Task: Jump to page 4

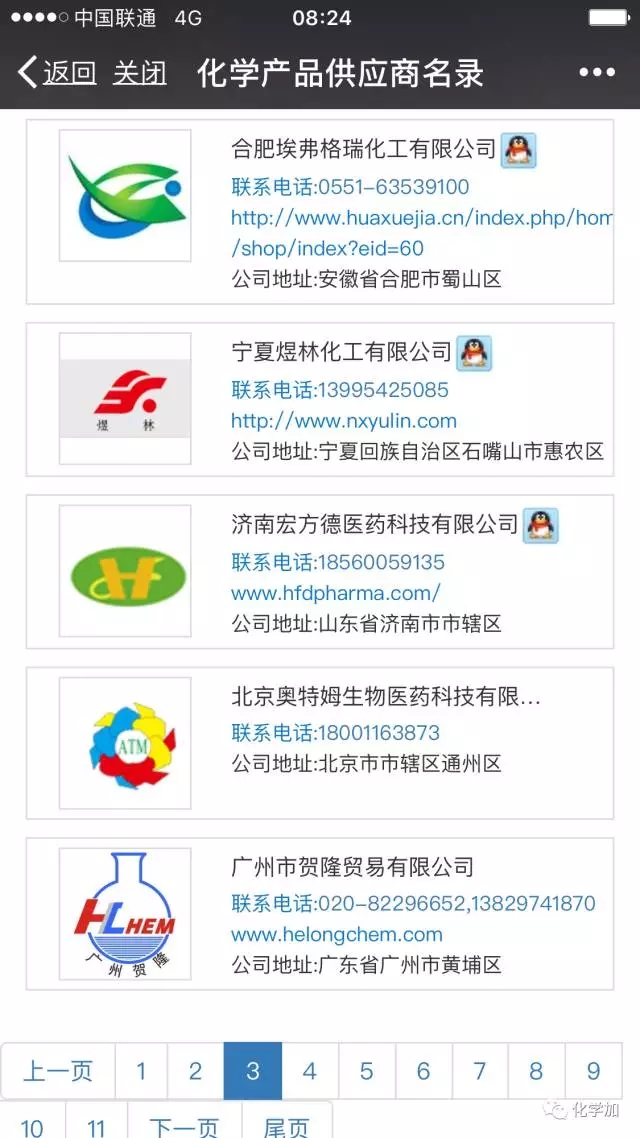Action: 310,1071
